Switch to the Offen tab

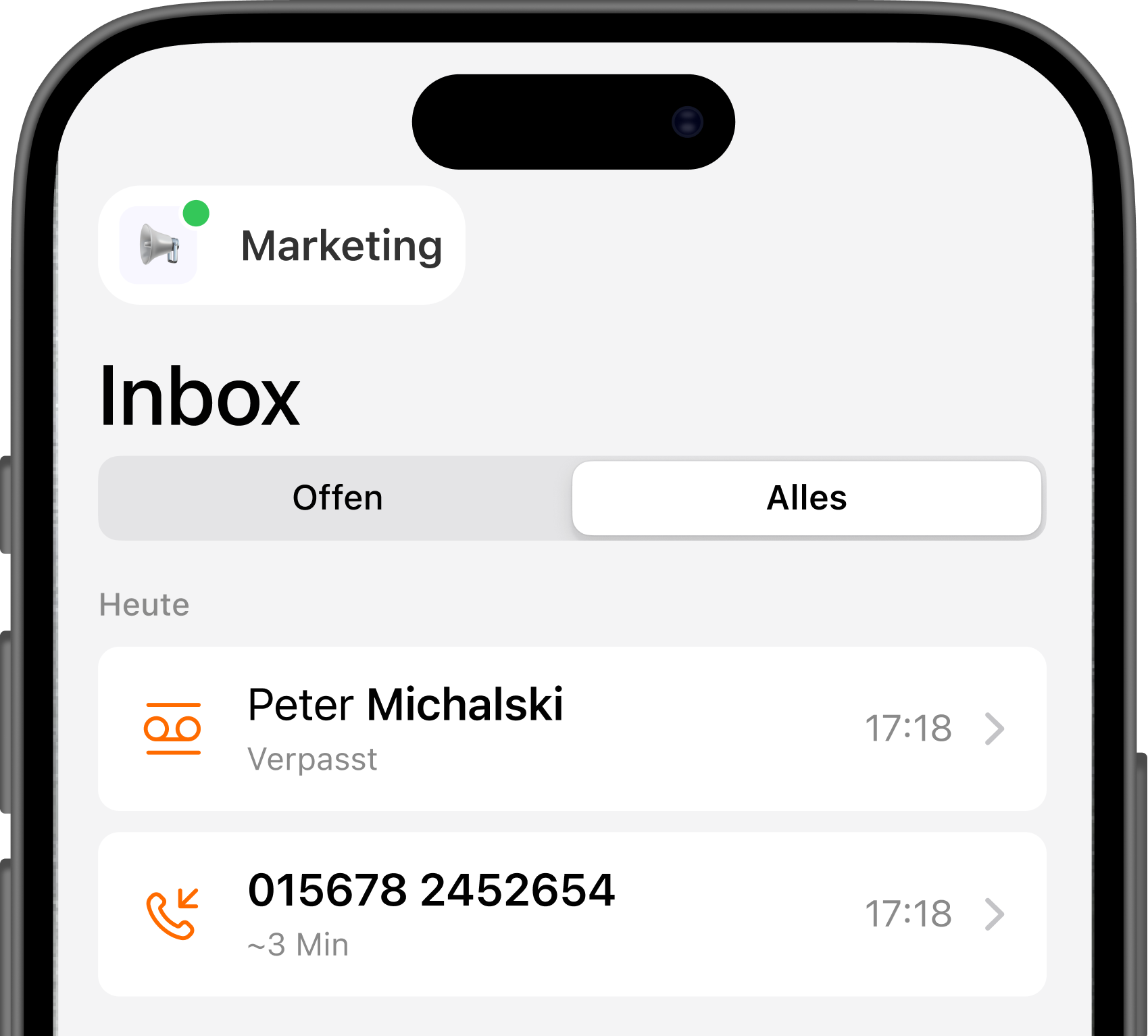(x=337, y=498)
